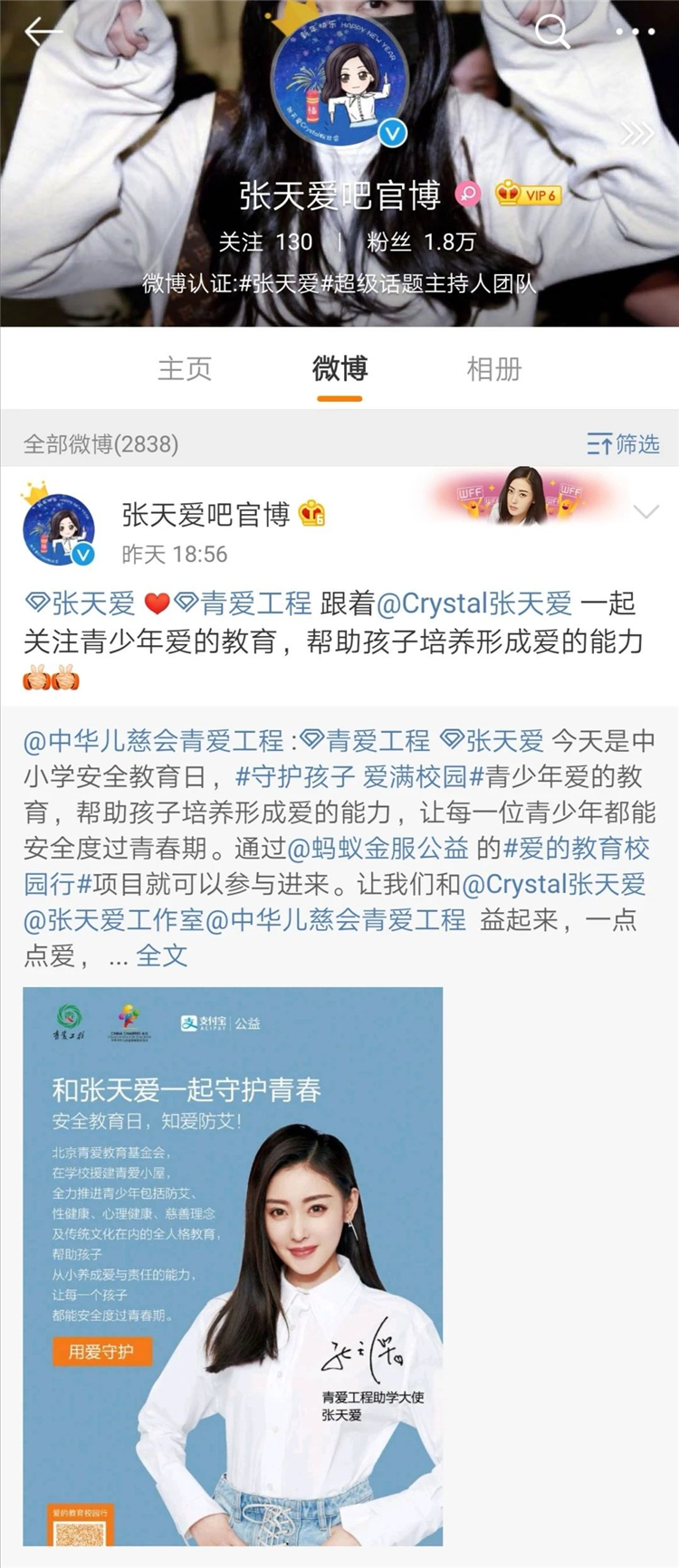Open the #守护孩子 爱满校园# hashtag
Image resolution: width=679 pixels, height=1568 pixels.
point(350,776)
